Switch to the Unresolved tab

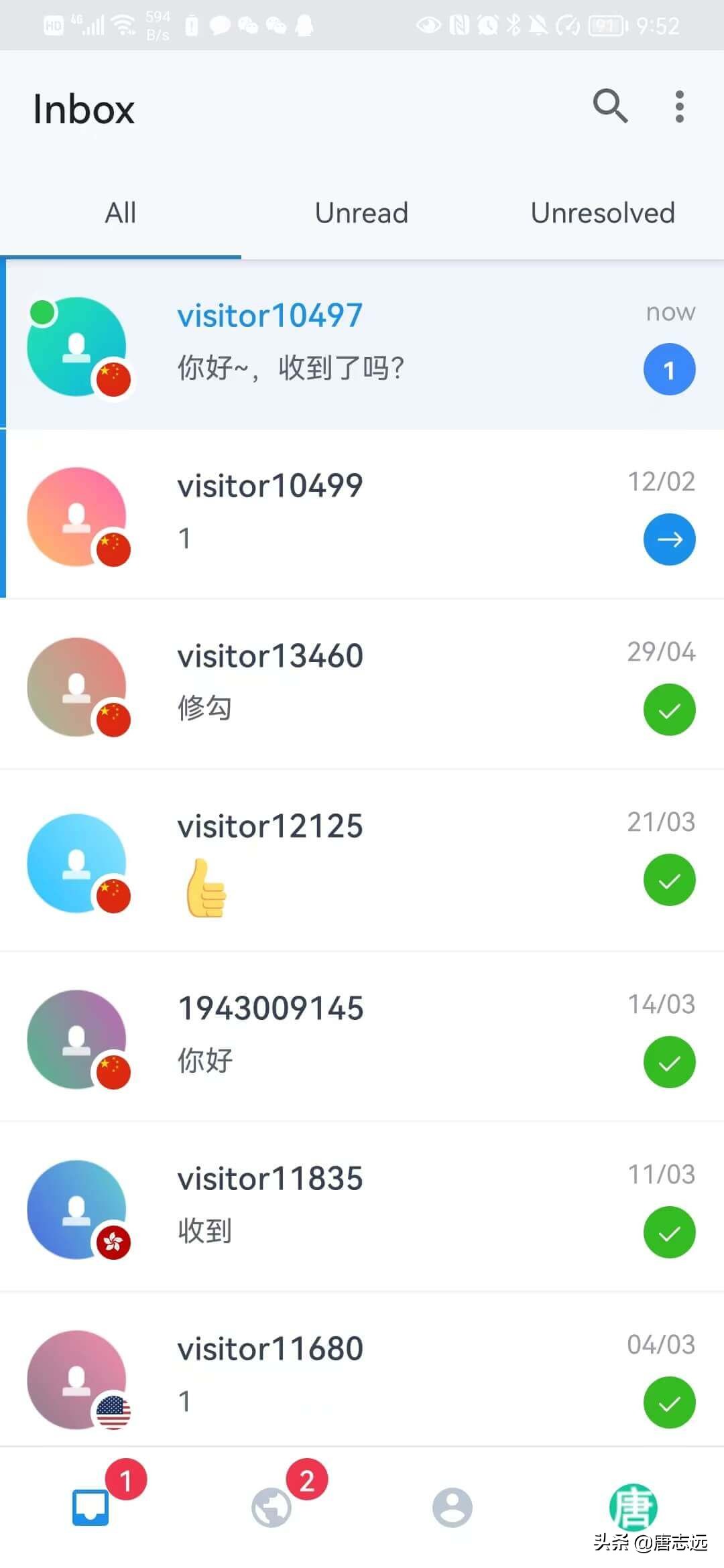[x=601, y=212]
